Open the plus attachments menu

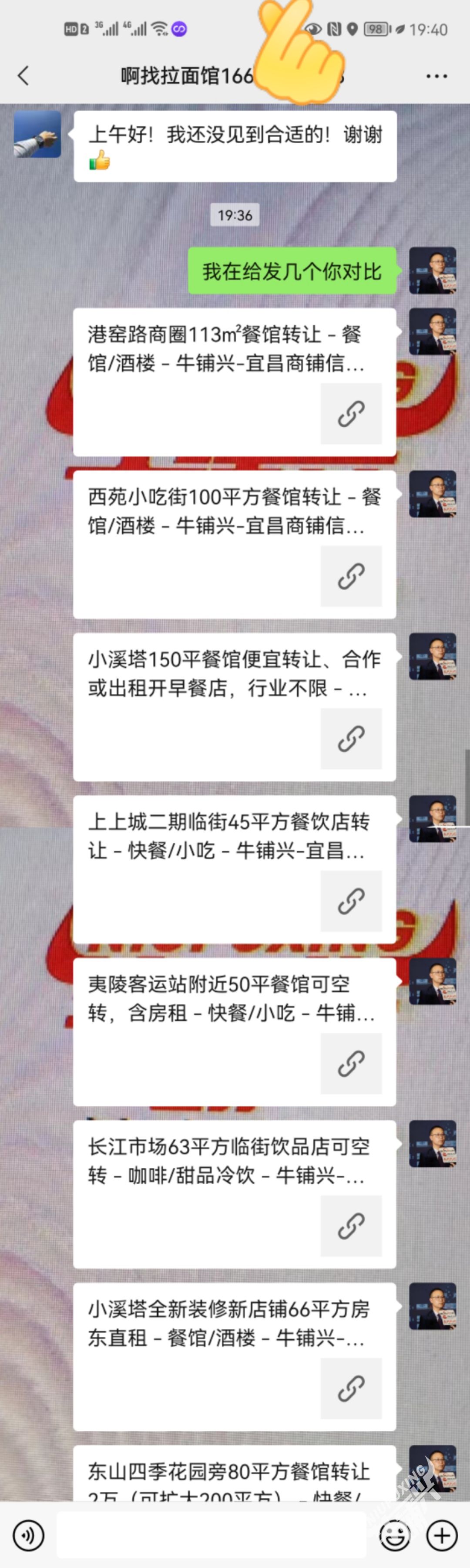(442, 1534)
